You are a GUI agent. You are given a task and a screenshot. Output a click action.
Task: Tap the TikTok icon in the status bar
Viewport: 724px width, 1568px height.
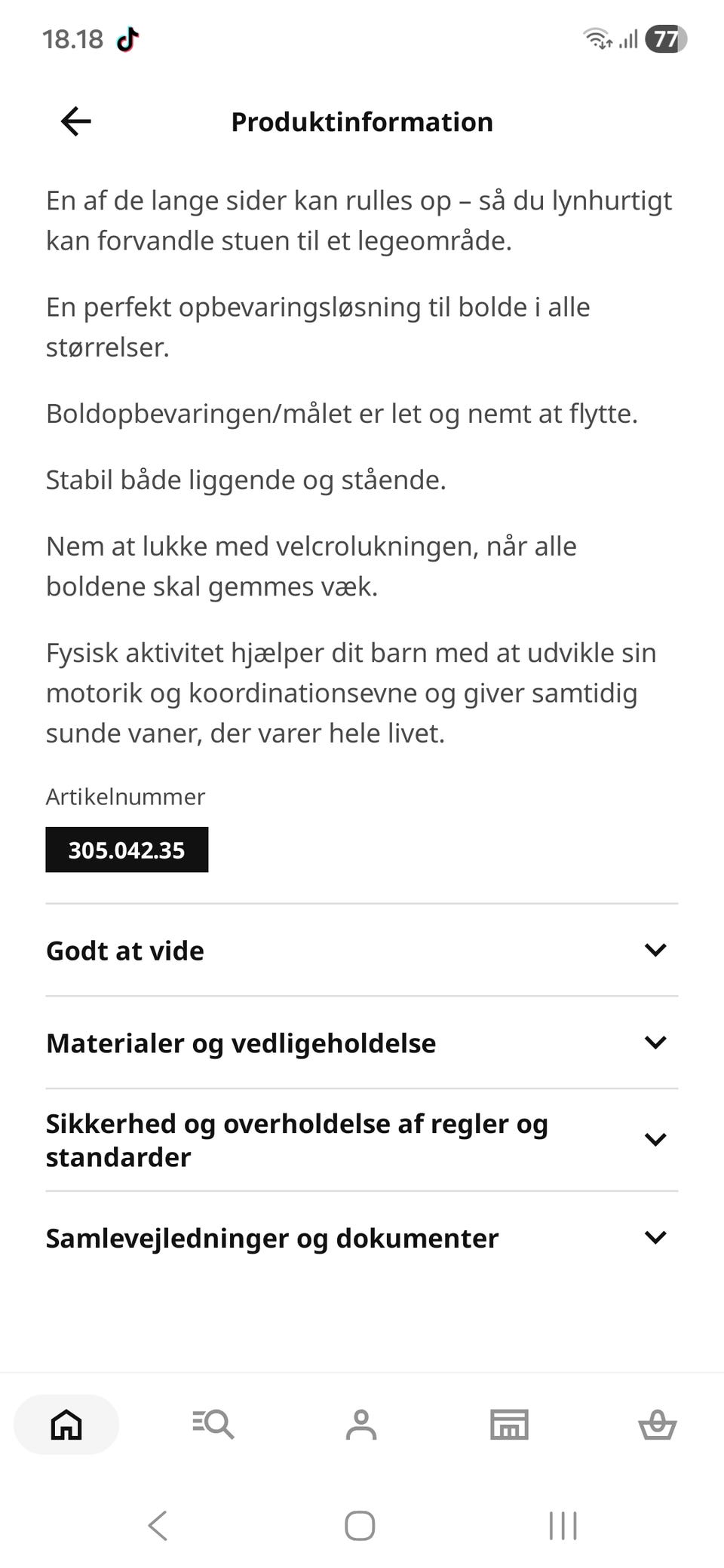coord(127,38)
